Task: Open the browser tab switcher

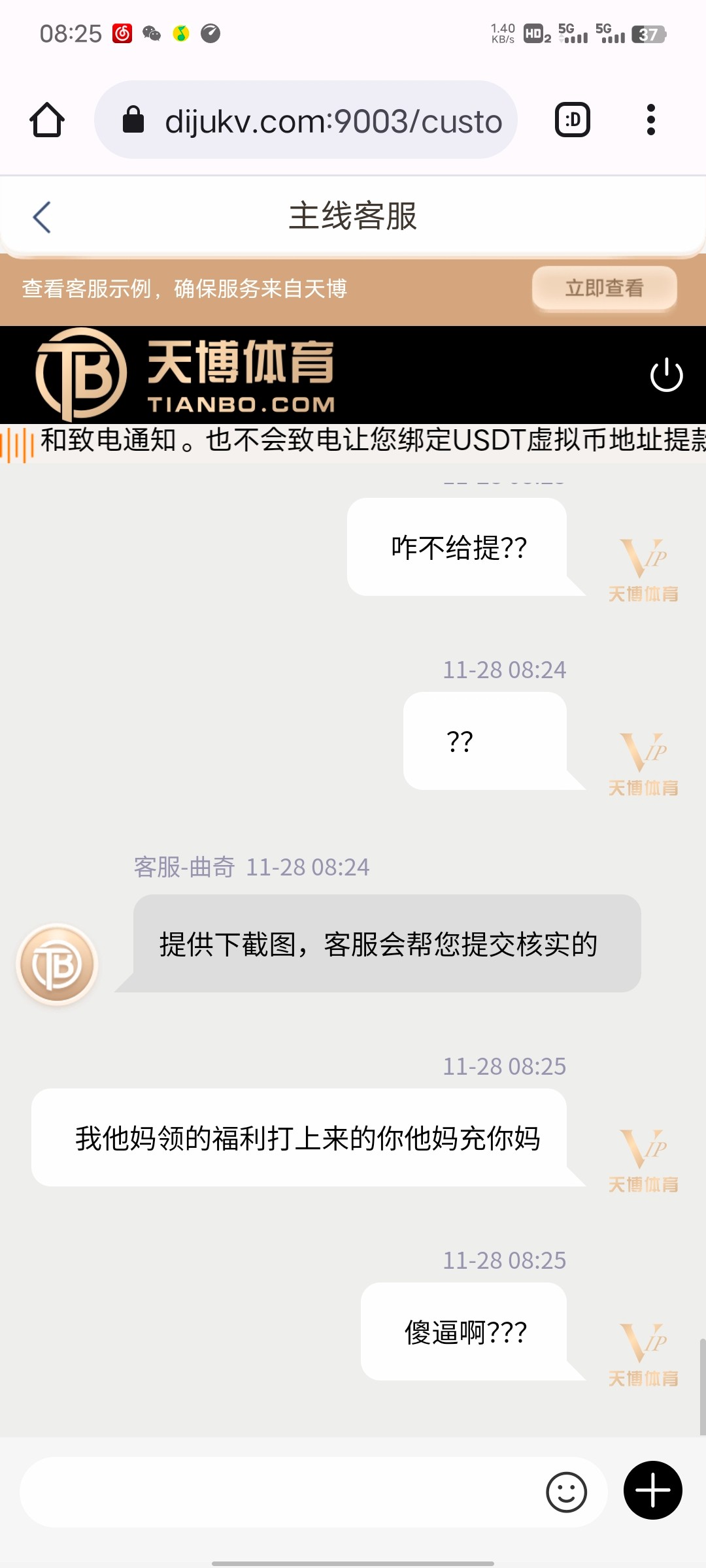Action: pos(573,120)
